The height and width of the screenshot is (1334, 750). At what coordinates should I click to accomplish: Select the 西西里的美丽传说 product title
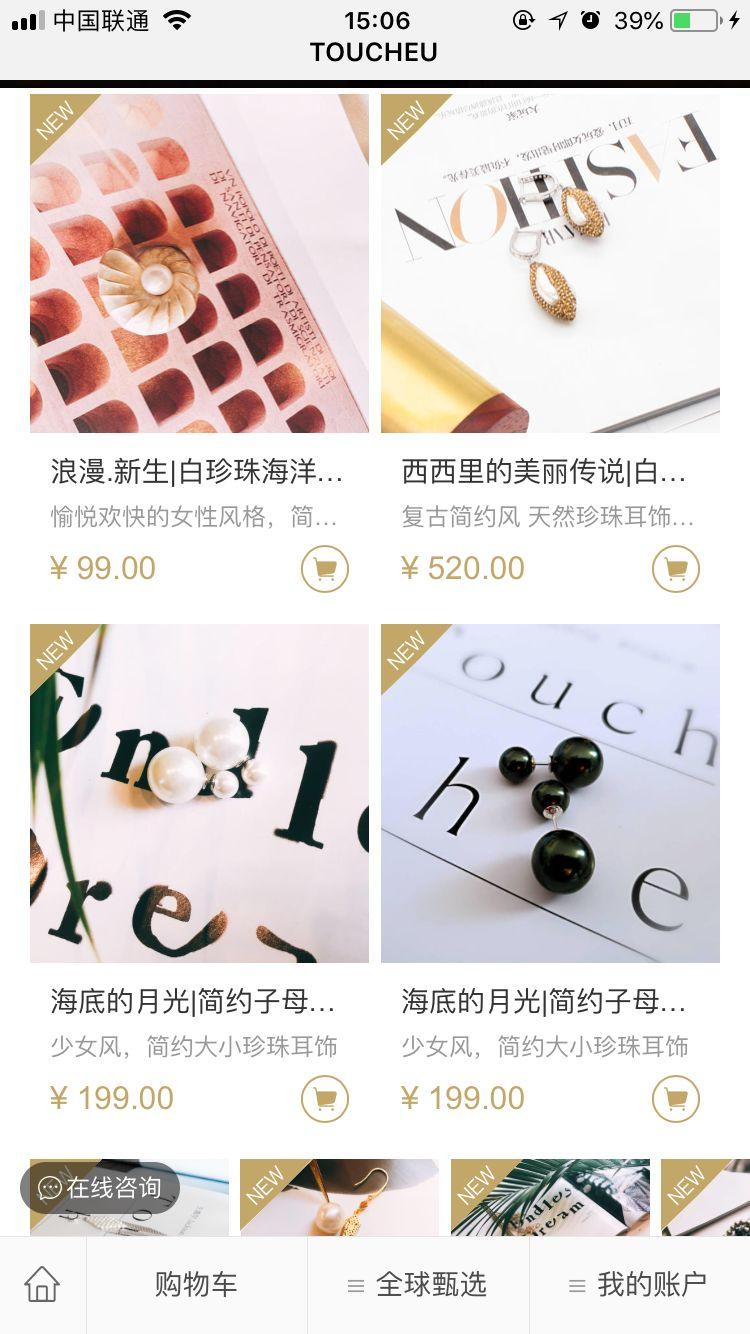tap(548, 472)
